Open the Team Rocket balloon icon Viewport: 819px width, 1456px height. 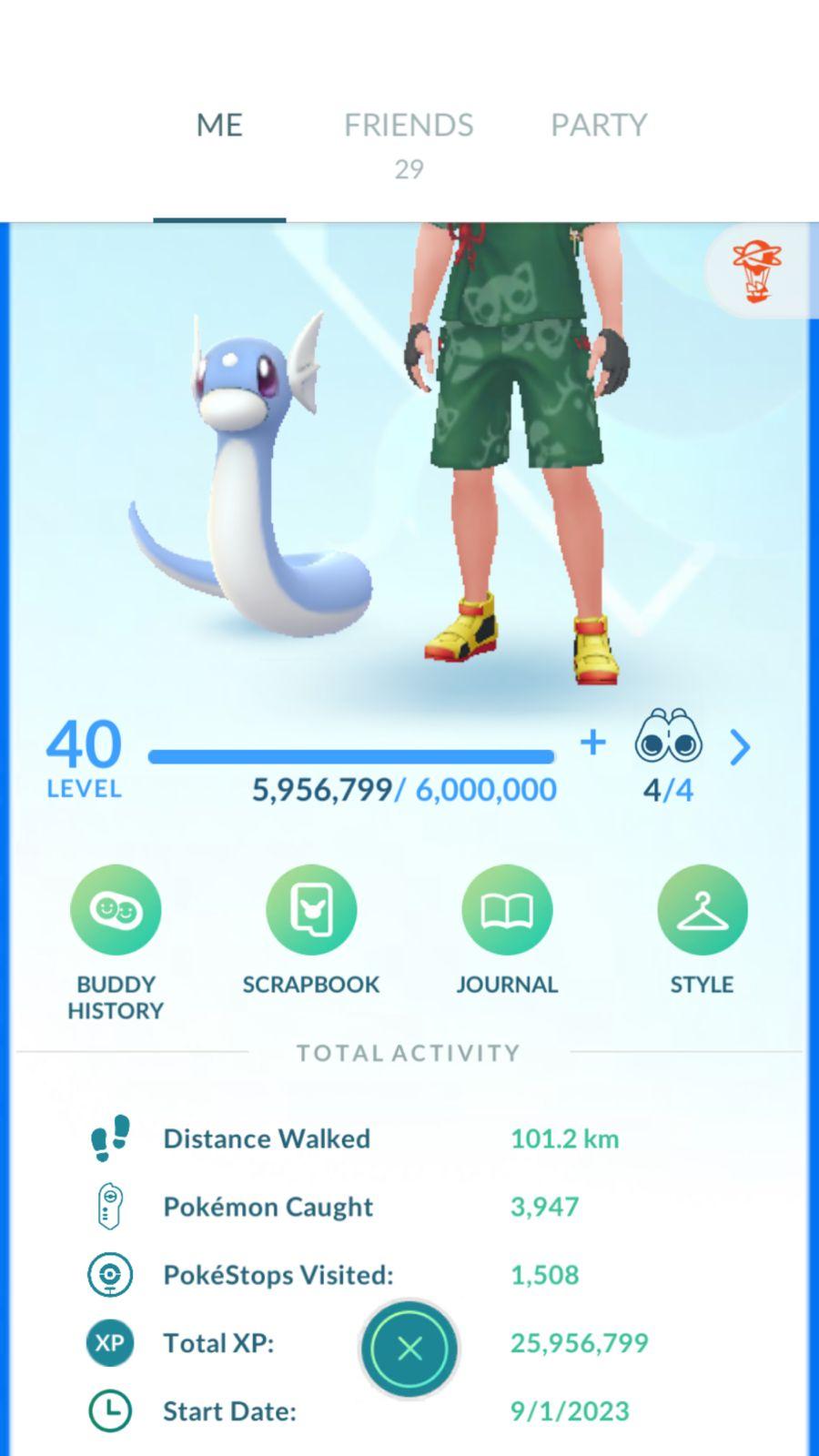pos(757,271)
